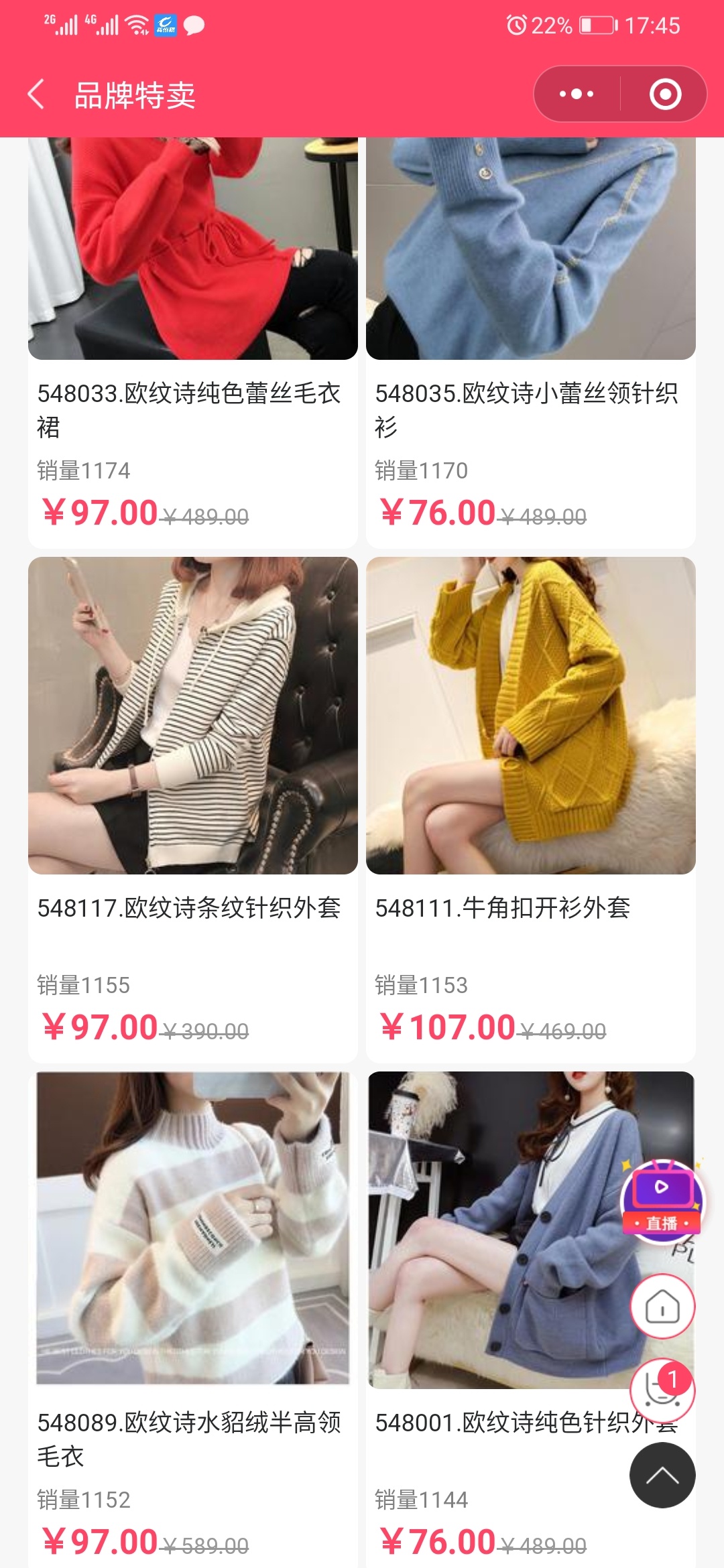Open the mini program overflow menu
Image resolution: width=724 pixels, height=1568 pixels.
577,94
